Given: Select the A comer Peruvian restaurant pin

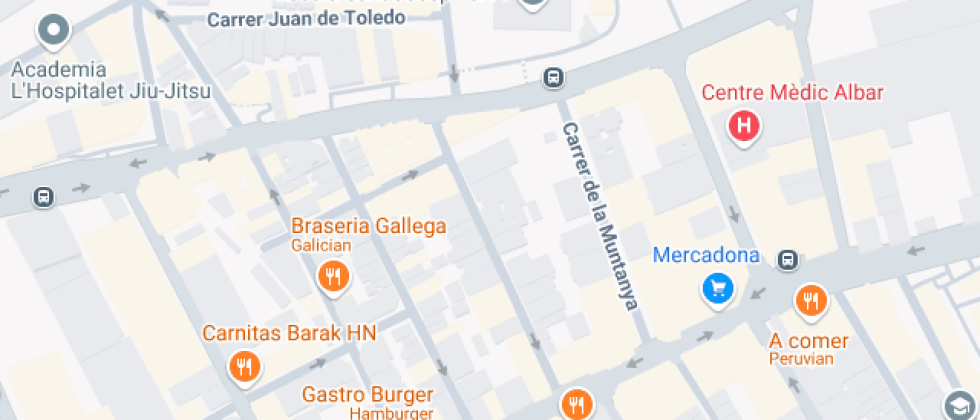Looking at the screenshot, I should (811, 302).
